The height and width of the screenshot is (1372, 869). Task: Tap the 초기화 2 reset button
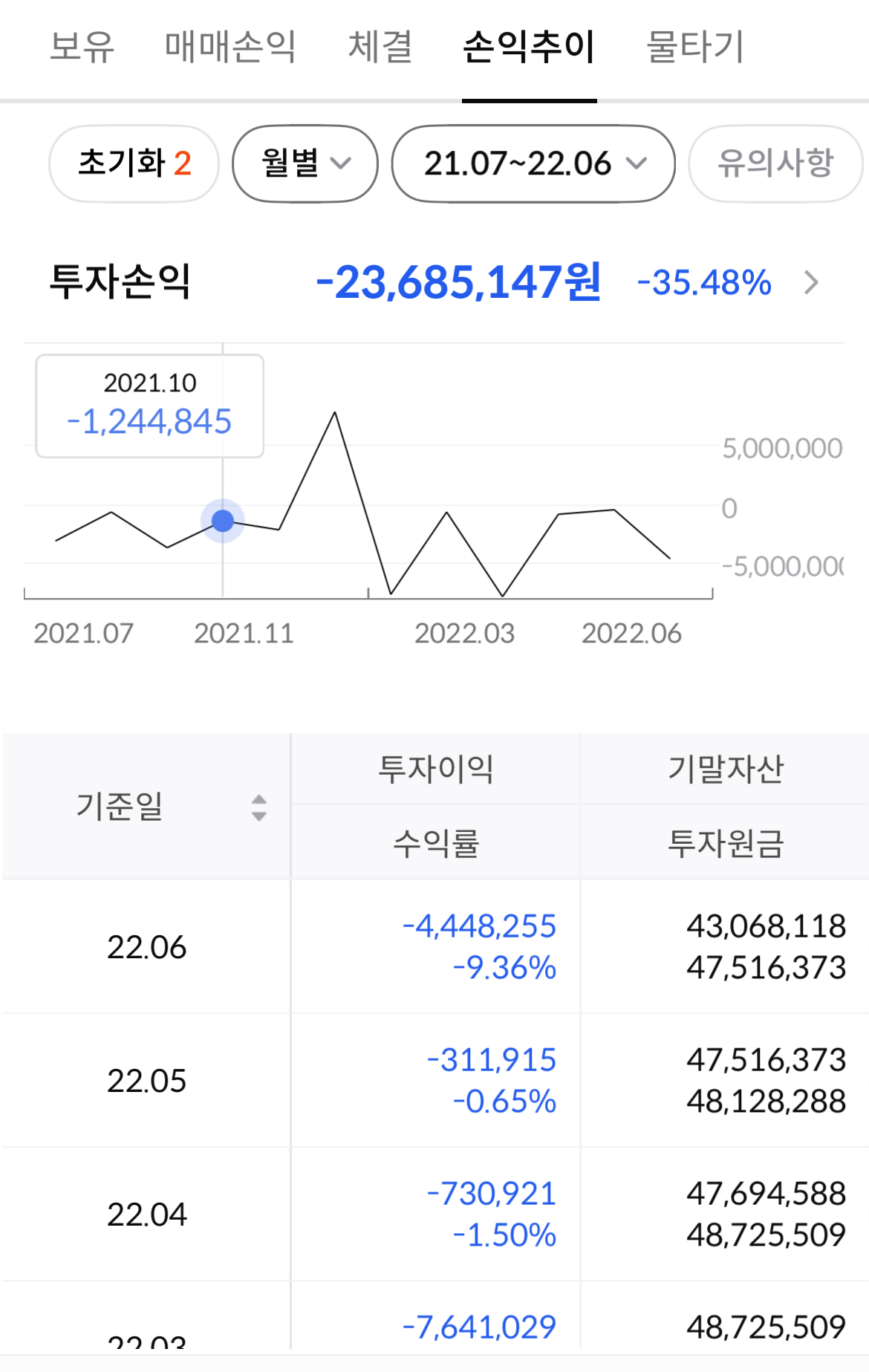133,163
